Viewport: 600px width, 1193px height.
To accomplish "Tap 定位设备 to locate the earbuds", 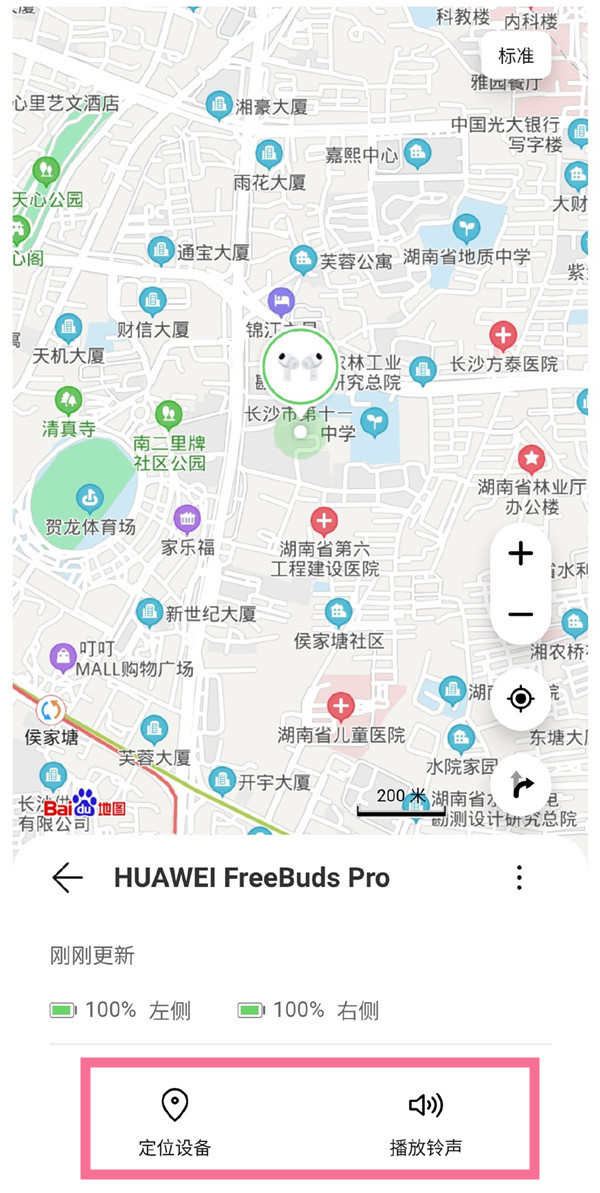I will [x=175, y=1121].
